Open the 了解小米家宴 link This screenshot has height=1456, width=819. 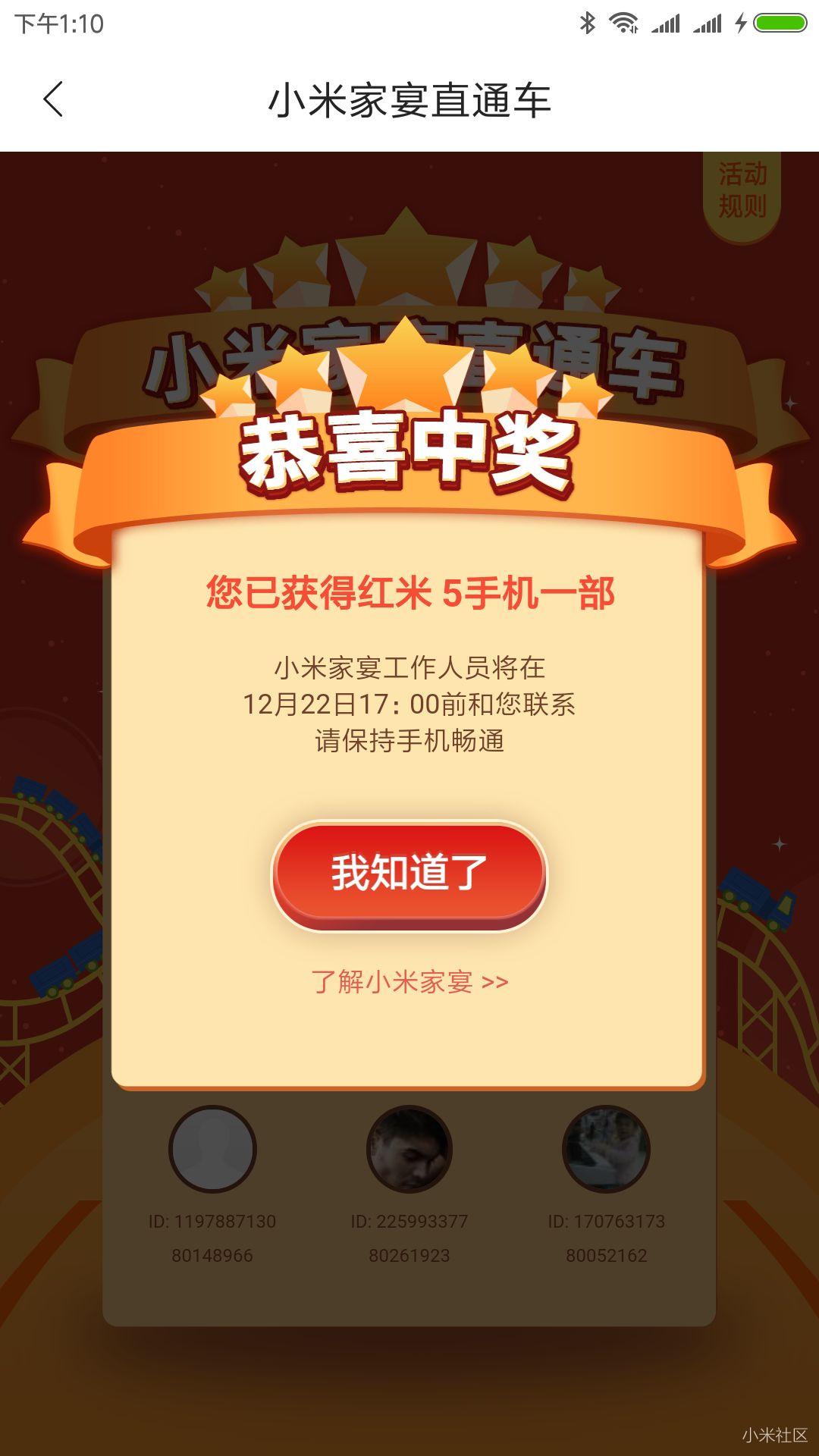(x=409, y=981)
